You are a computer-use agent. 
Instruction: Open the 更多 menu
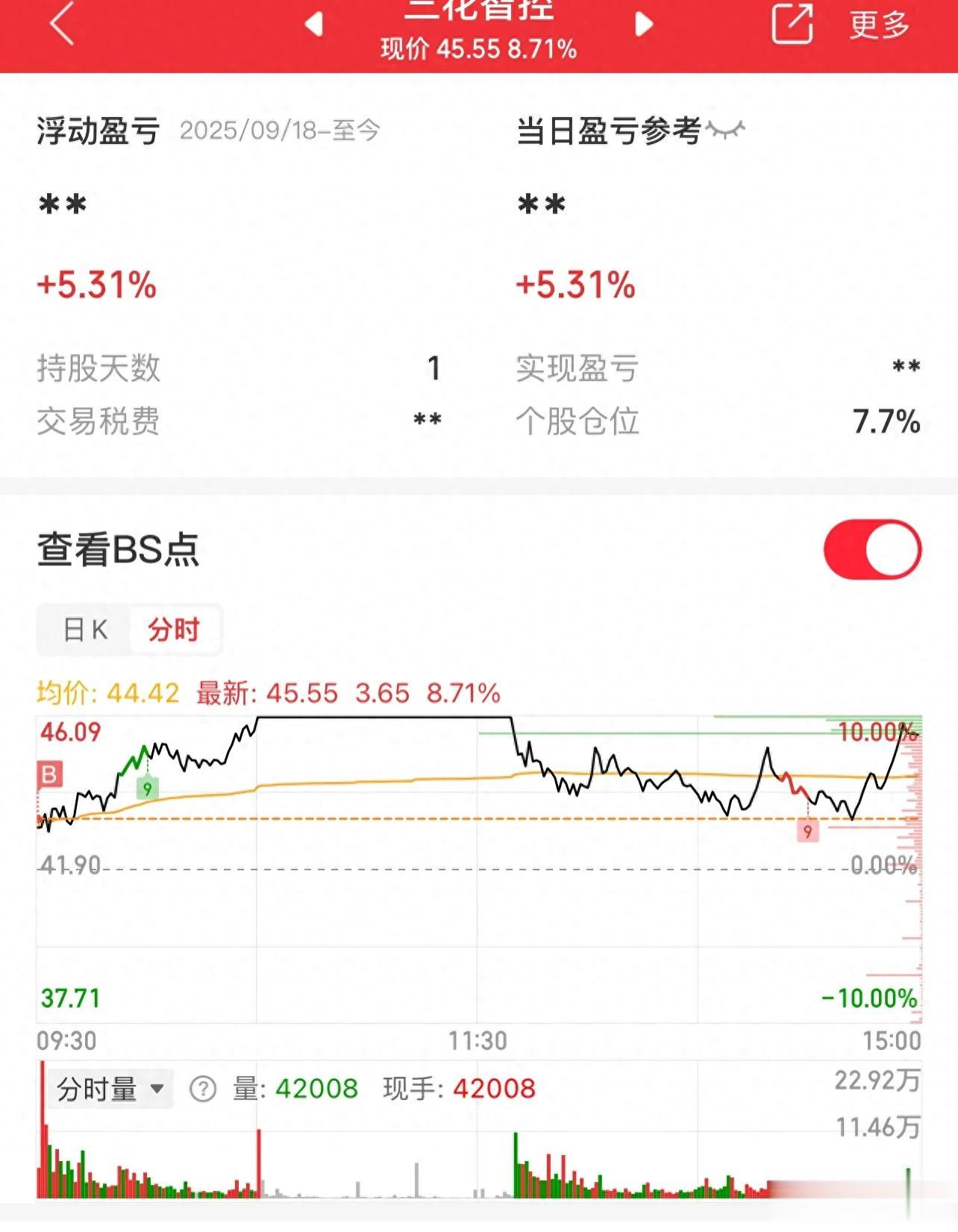879,25
